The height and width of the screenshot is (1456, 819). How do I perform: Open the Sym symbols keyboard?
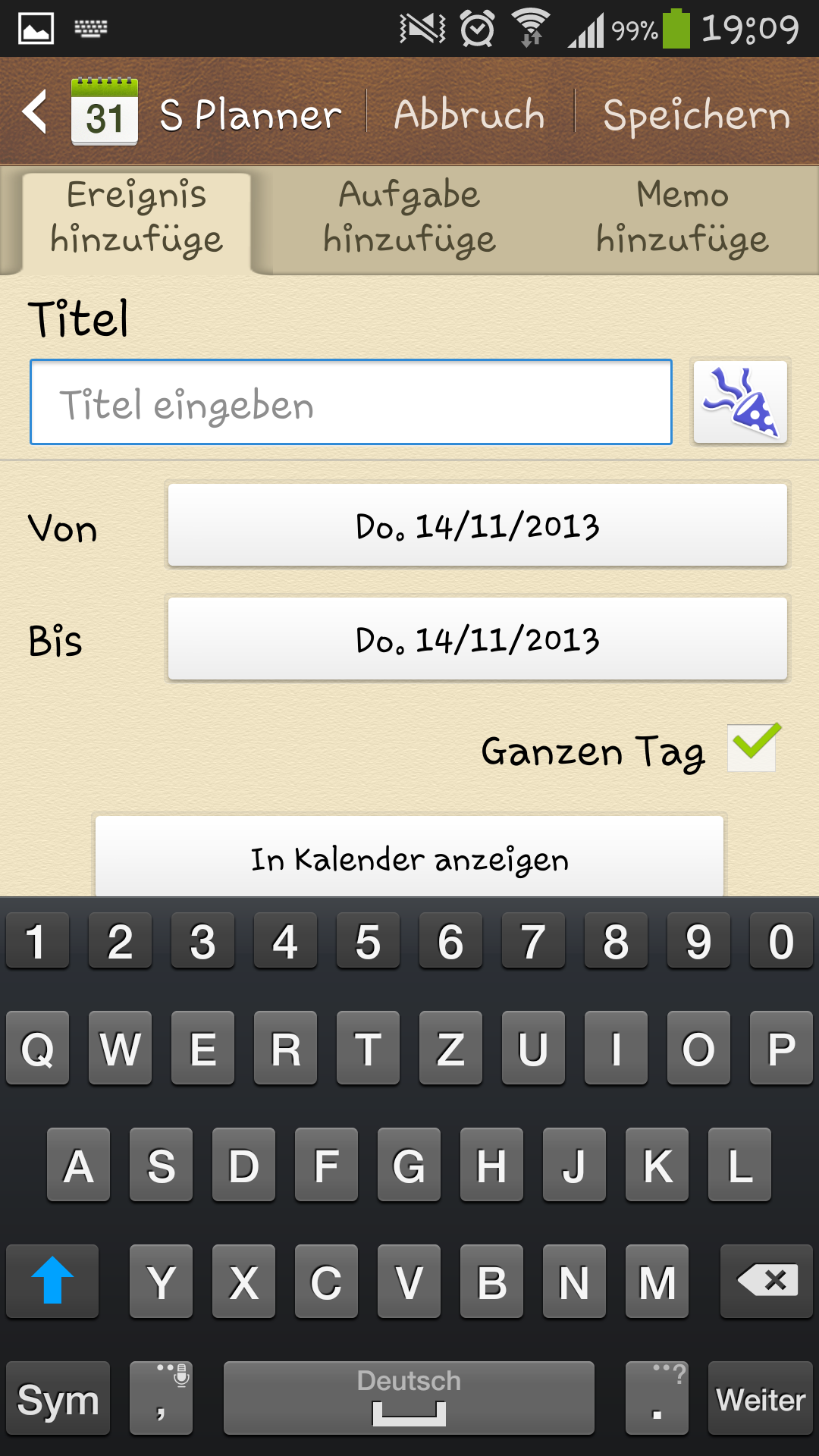(58, 1398)
